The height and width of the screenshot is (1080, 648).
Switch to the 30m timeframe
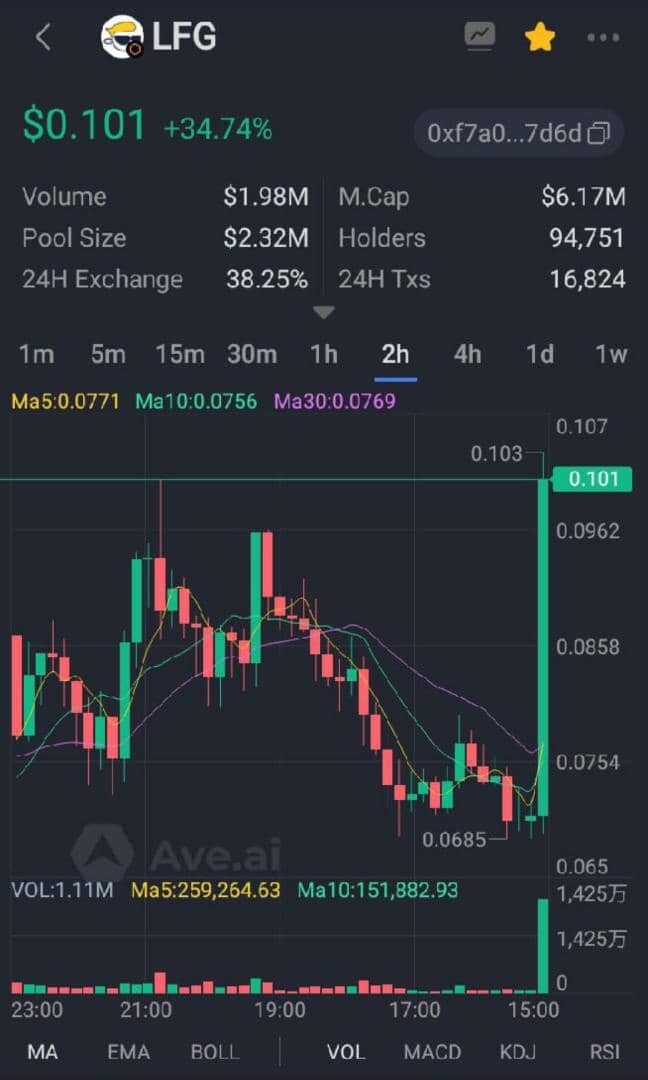tap(252, 354)
